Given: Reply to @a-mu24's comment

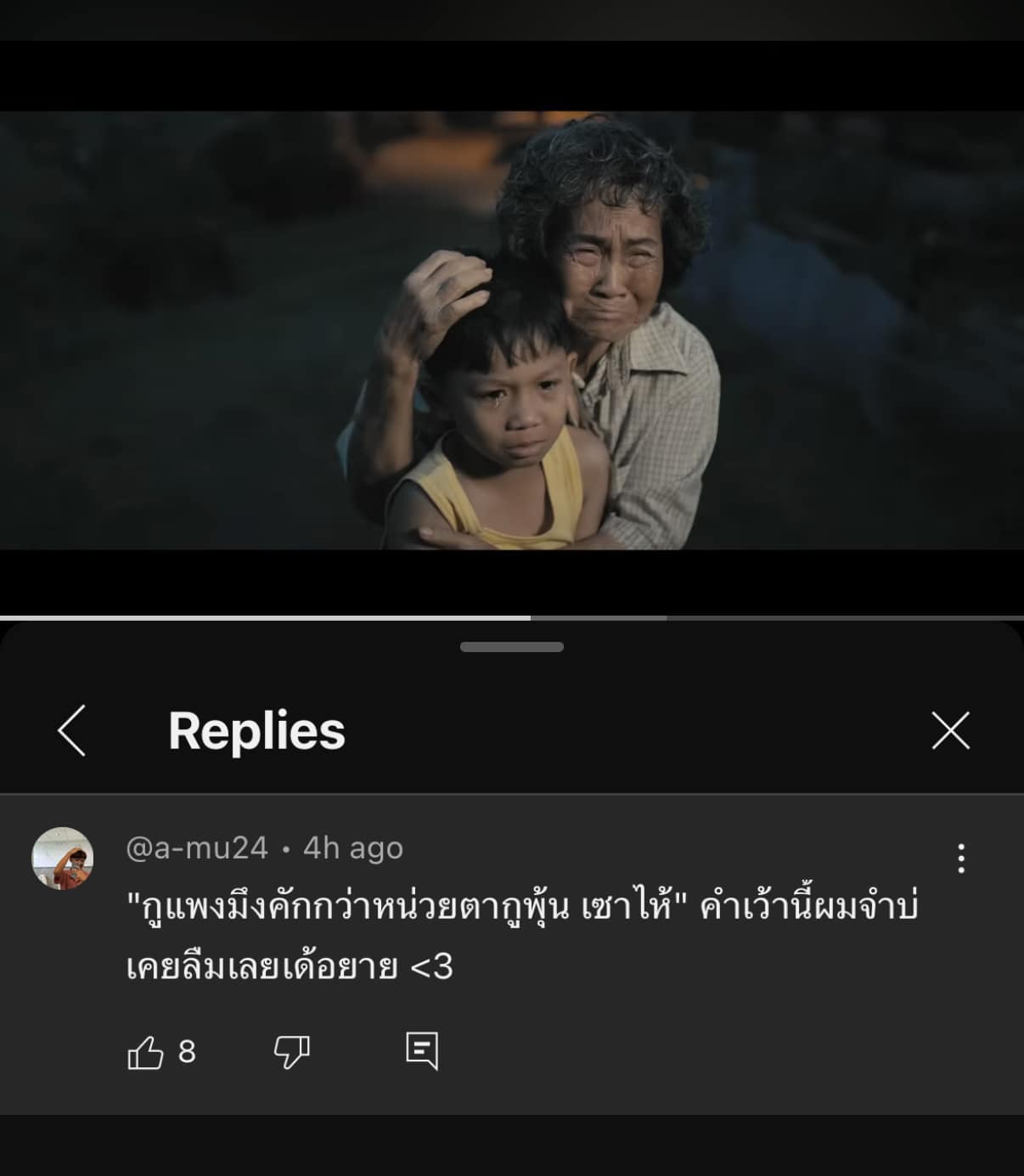Looking at the screenshot, I should (x=422, y=1051).
